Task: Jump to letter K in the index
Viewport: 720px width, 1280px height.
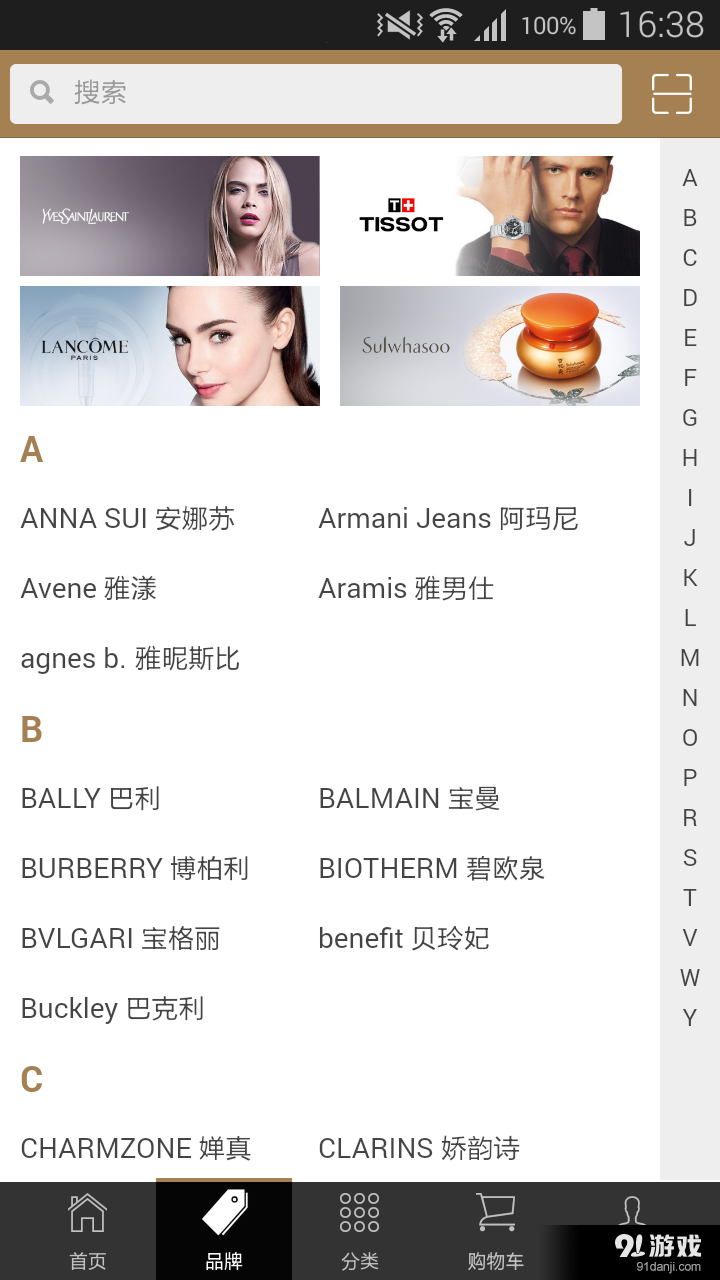Action: click(689, 578)
